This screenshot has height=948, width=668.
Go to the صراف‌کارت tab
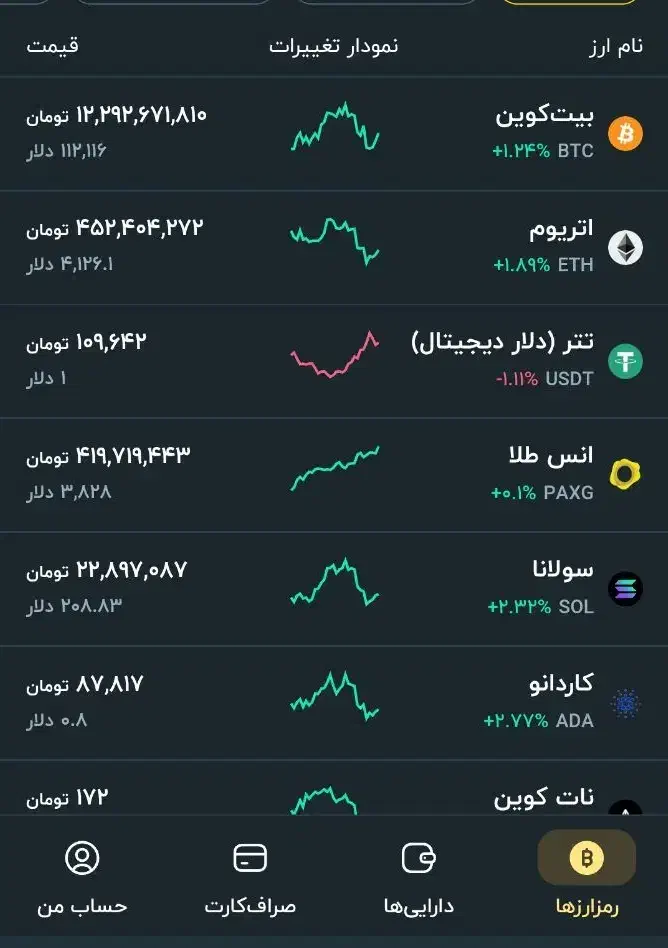pos(250,879)
